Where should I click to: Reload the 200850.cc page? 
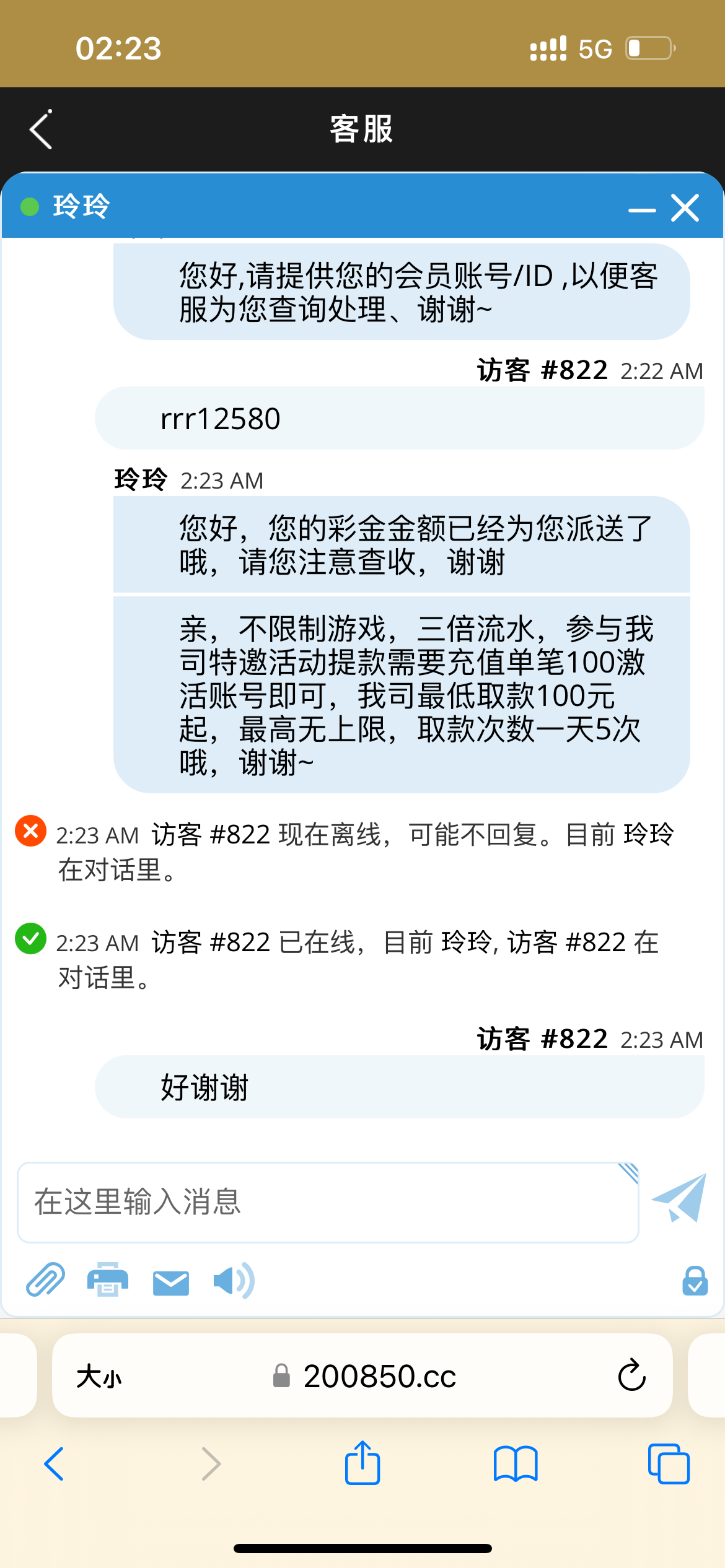pyautogui.click(x=631, y=1375)
